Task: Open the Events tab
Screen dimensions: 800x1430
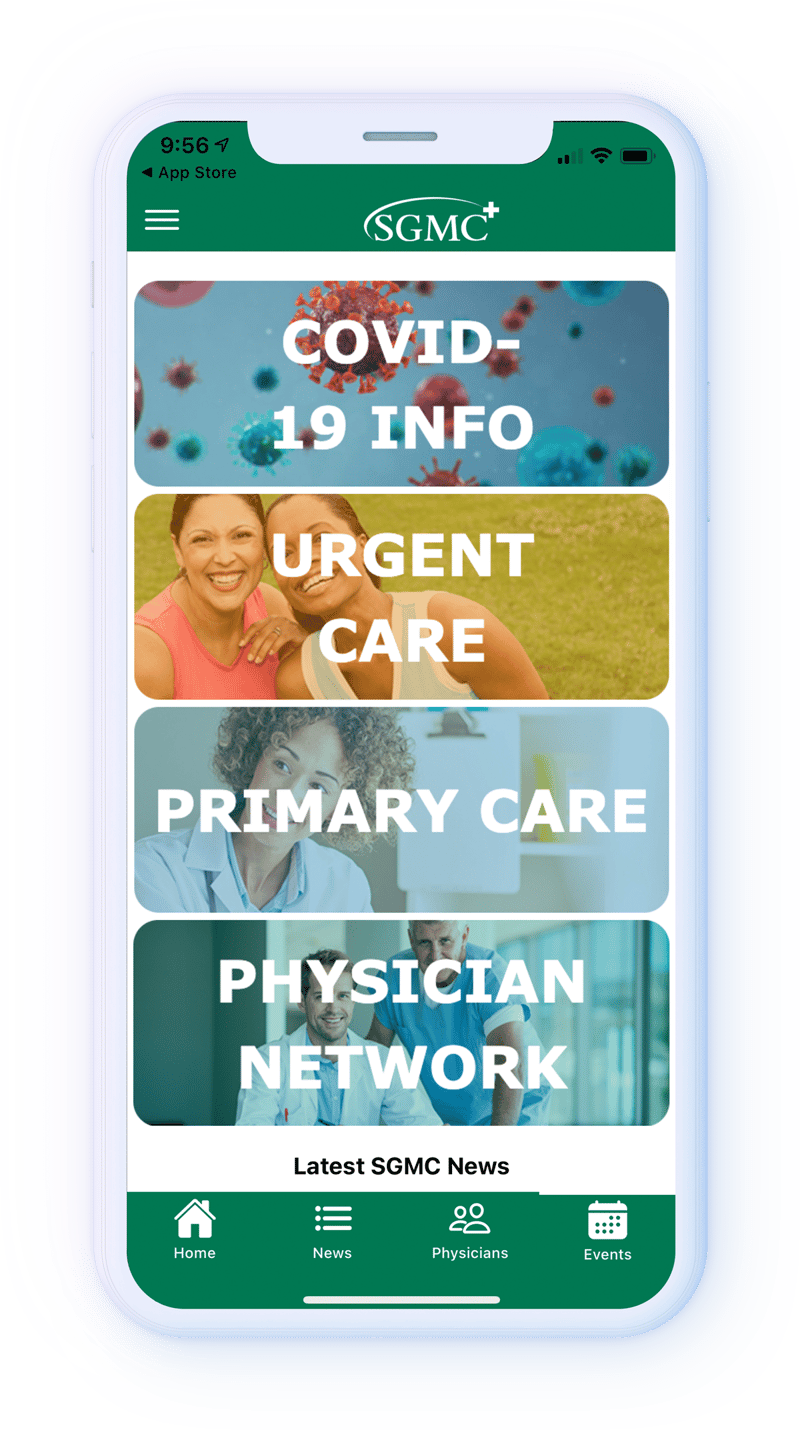Action: 607,1231
